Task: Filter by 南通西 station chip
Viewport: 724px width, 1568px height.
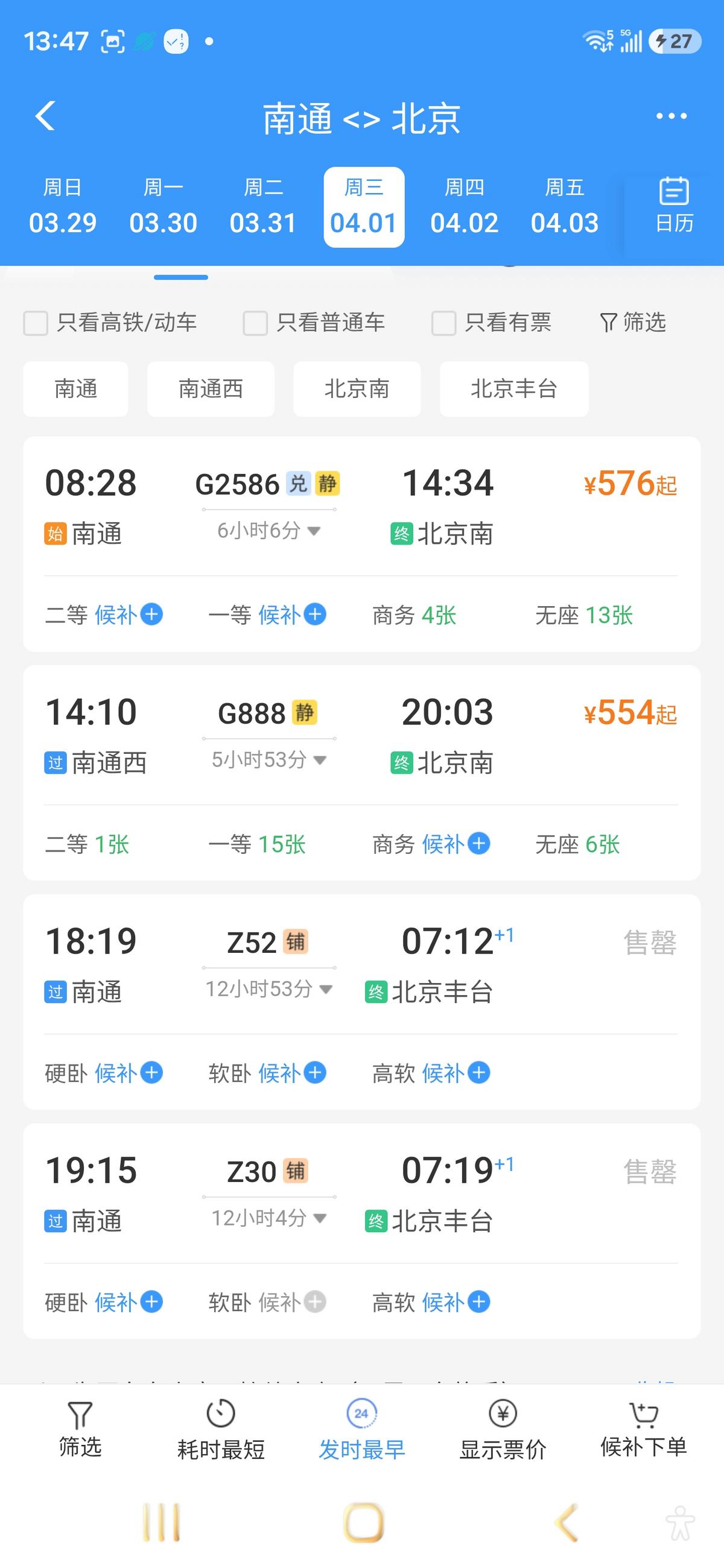Action: [x=210, y=389]
